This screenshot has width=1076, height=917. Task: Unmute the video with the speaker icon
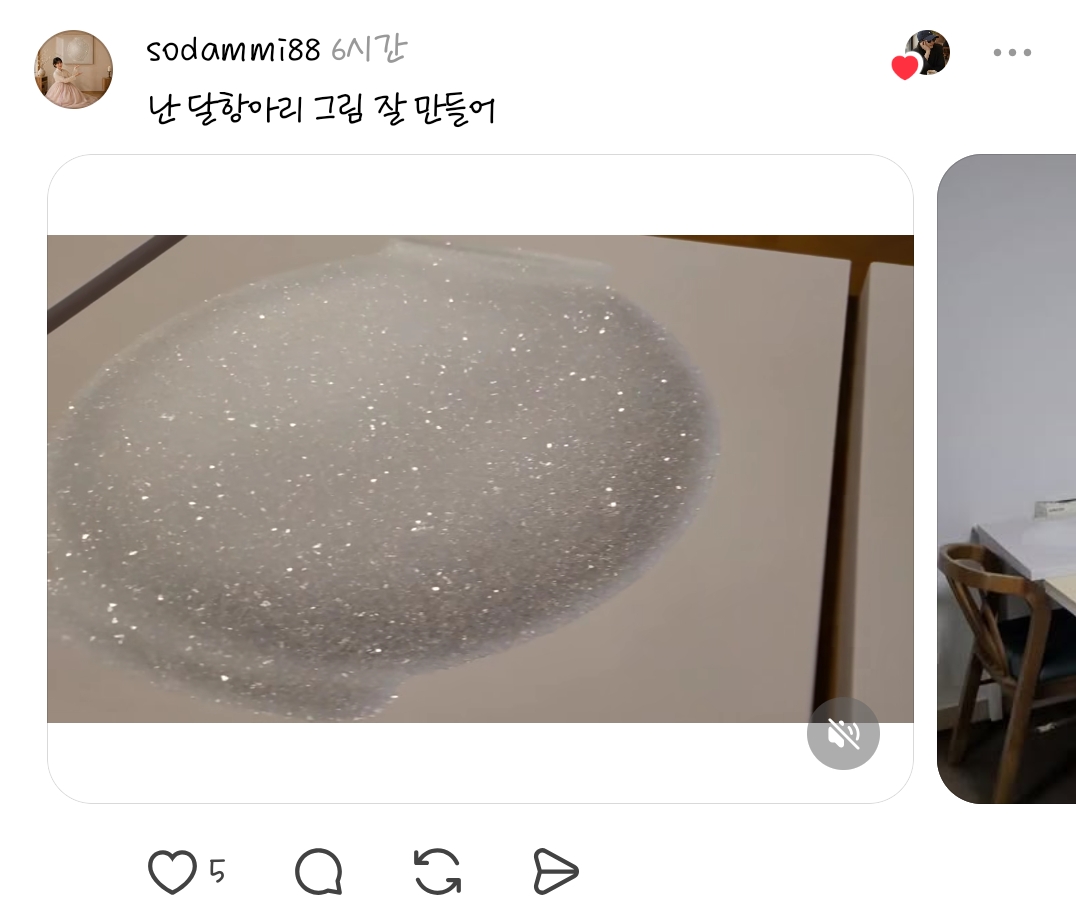(x=843, y=734)
